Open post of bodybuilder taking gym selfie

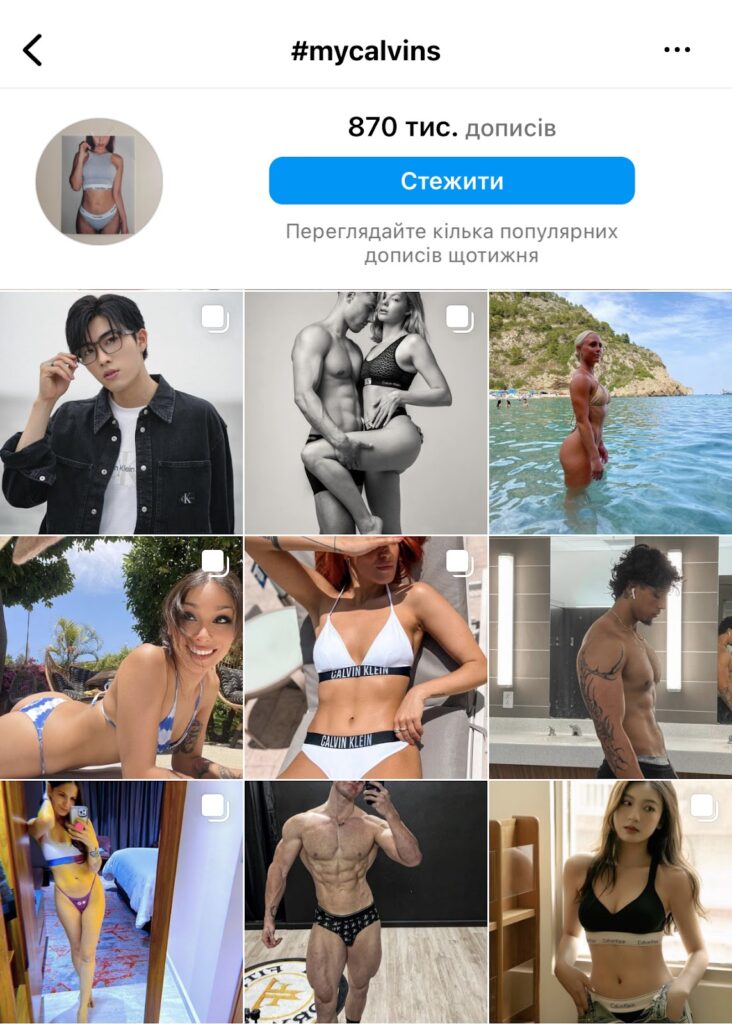[365, 901]
